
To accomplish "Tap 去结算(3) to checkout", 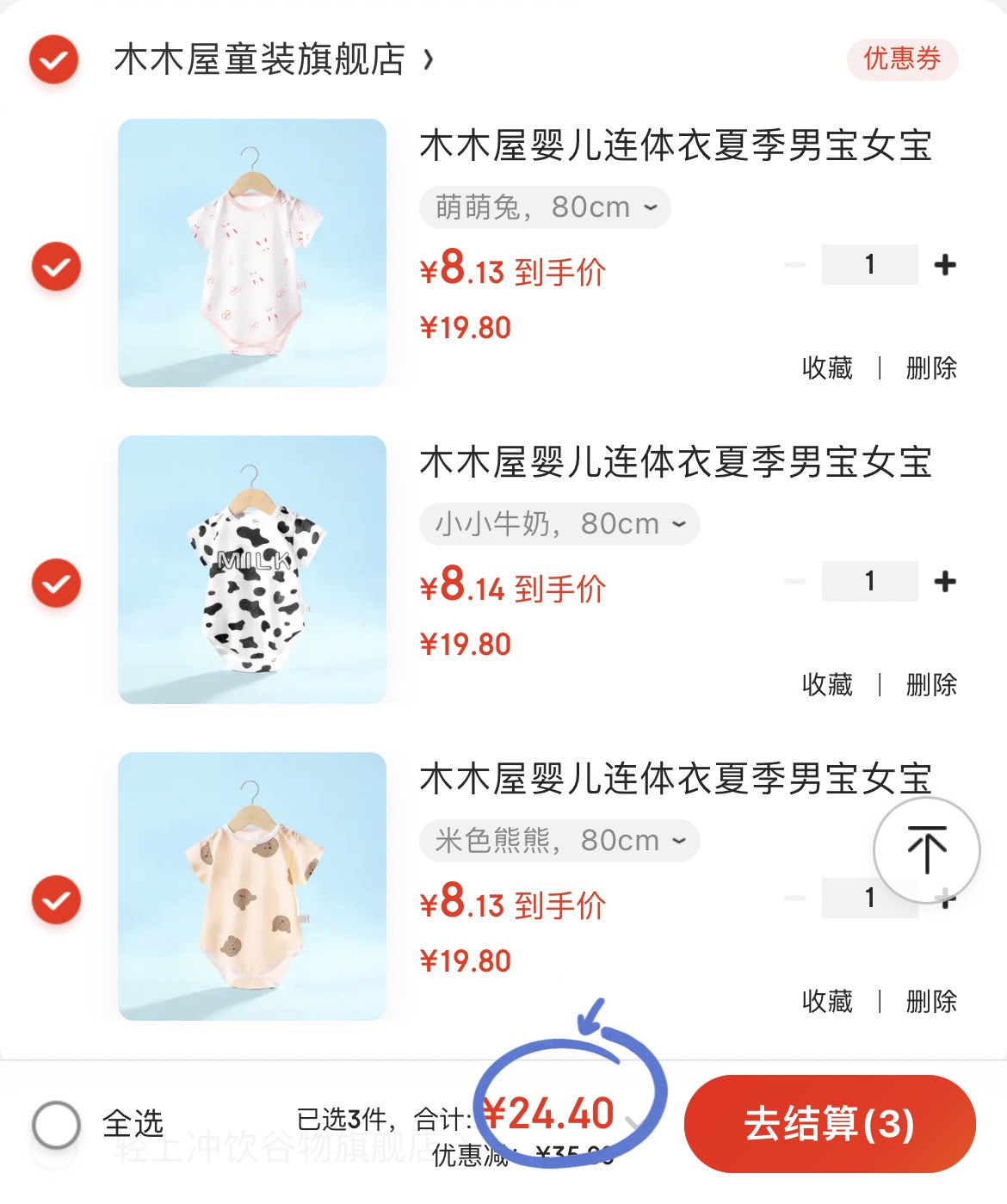I will tap(829, 1125).
